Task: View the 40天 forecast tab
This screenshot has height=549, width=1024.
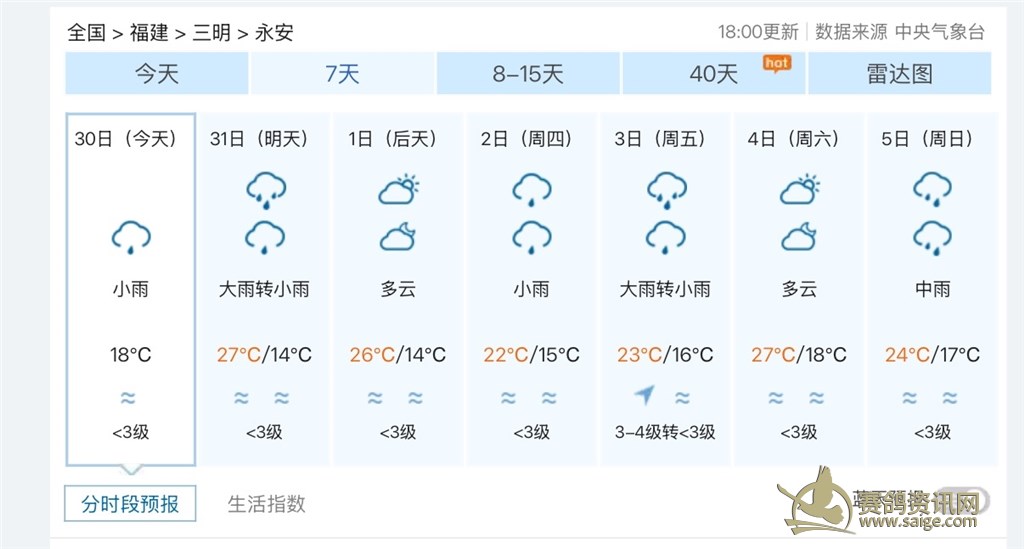Action: coord(714,74)
